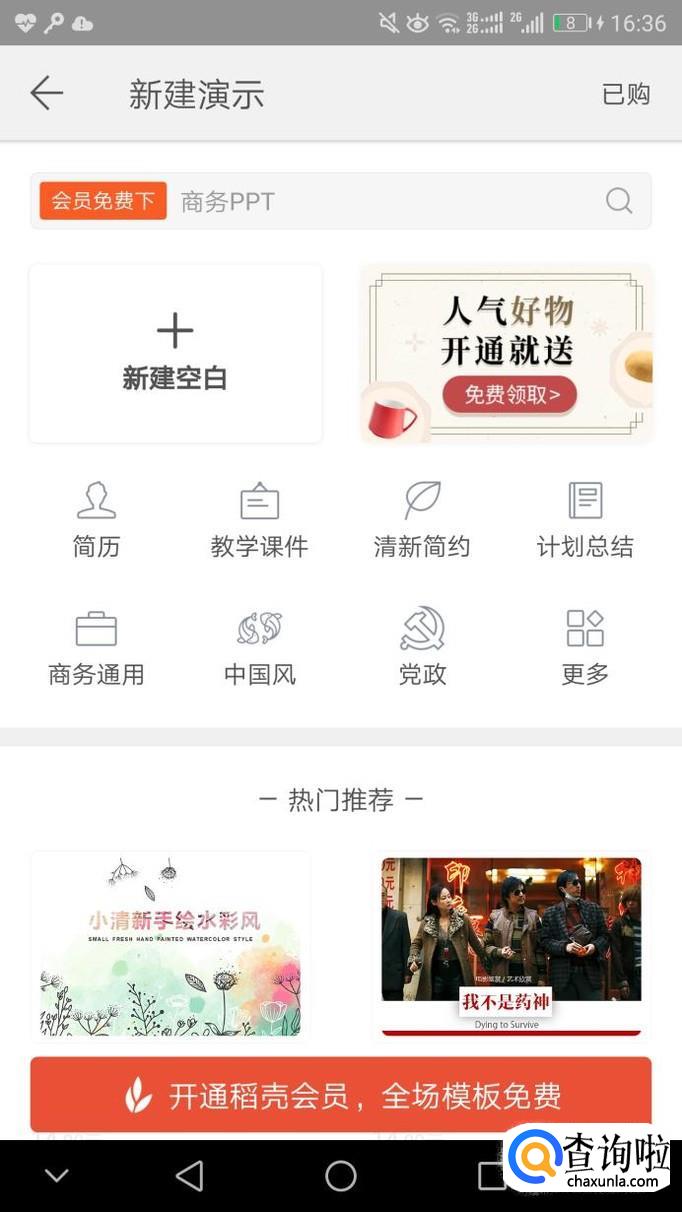Select the 清新简约 category
This screenshot has width=682, height=1212.
[x=422, y=520]
